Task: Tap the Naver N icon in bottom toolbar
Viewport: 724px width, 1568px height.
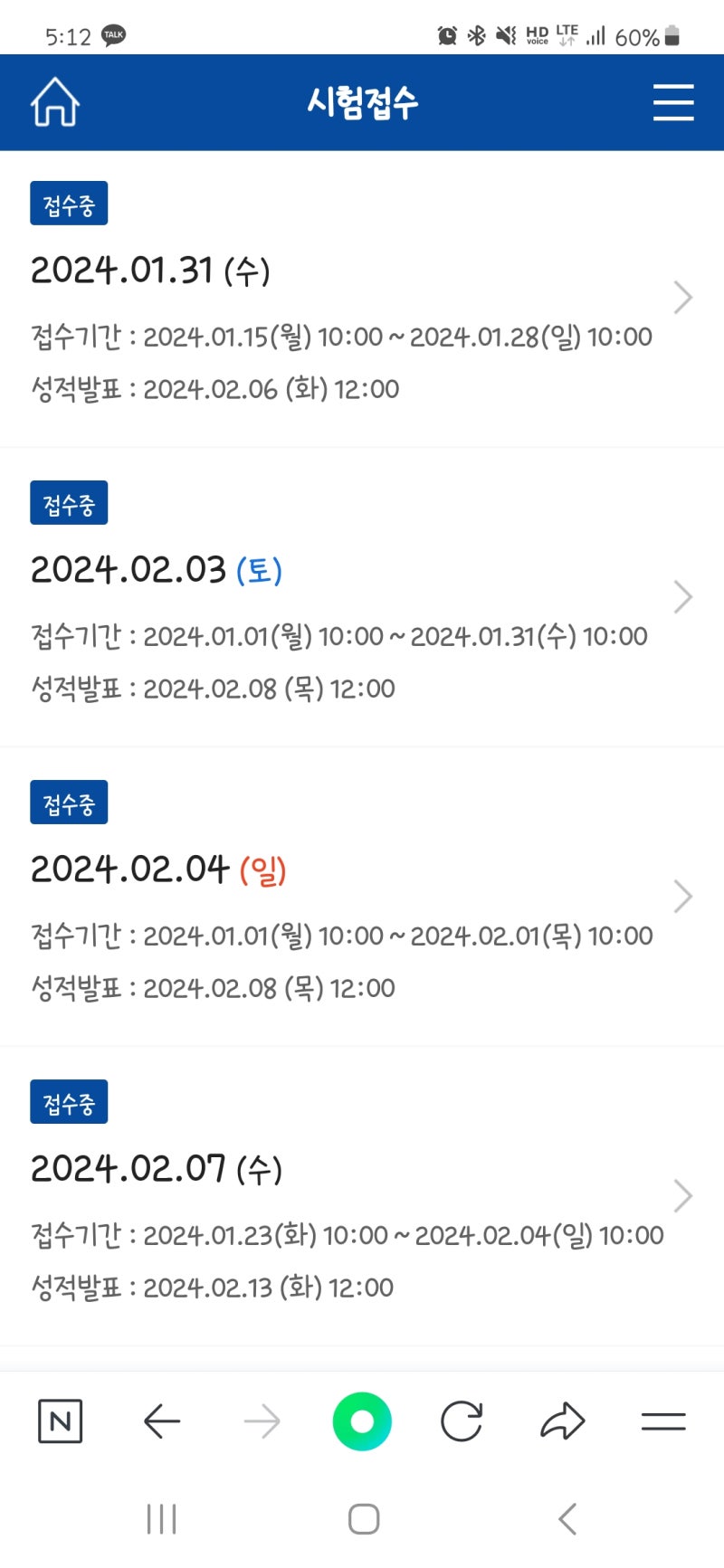Action: coord(60,1421)
